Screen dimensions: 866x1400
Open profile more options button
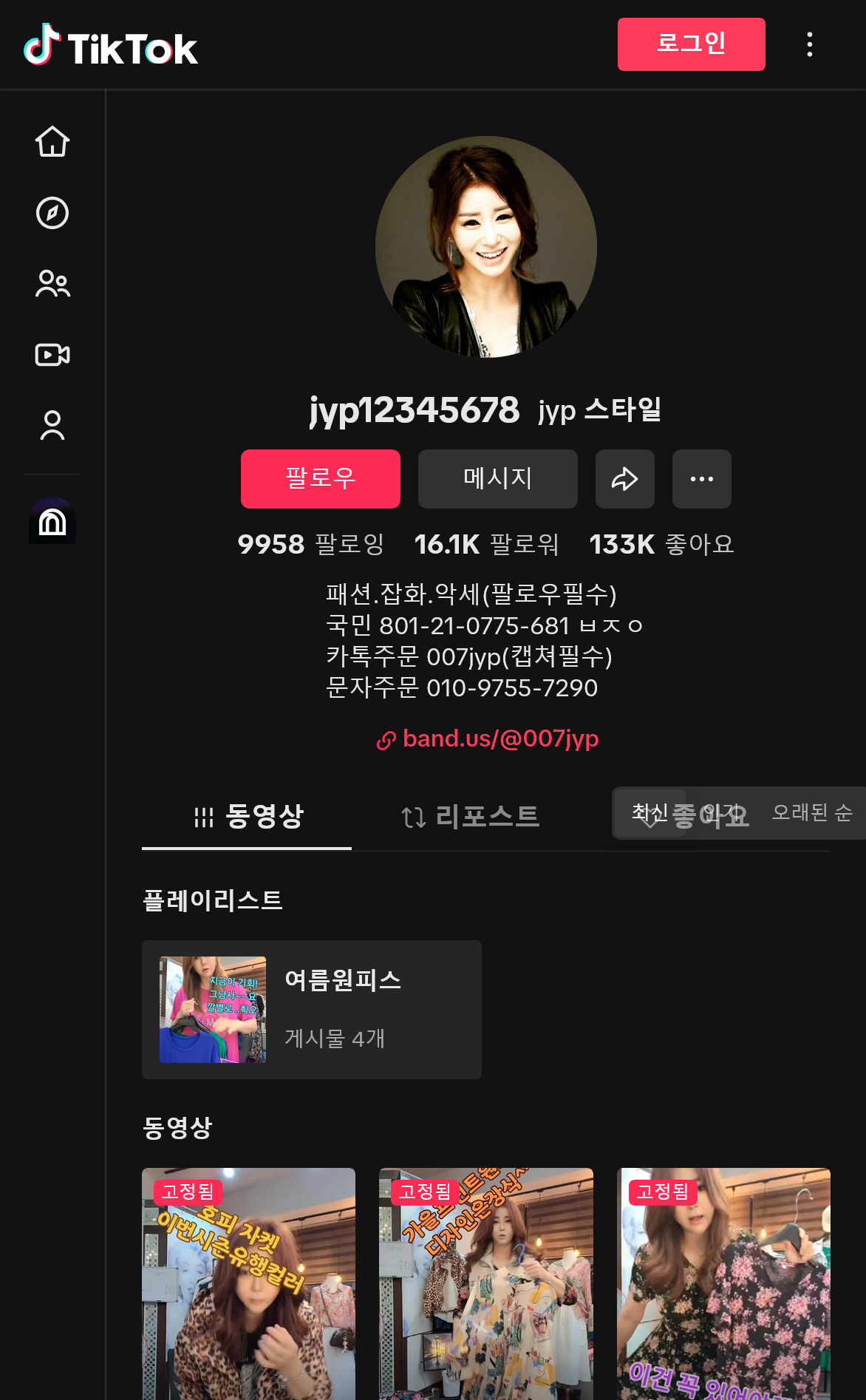pos(701,479)
